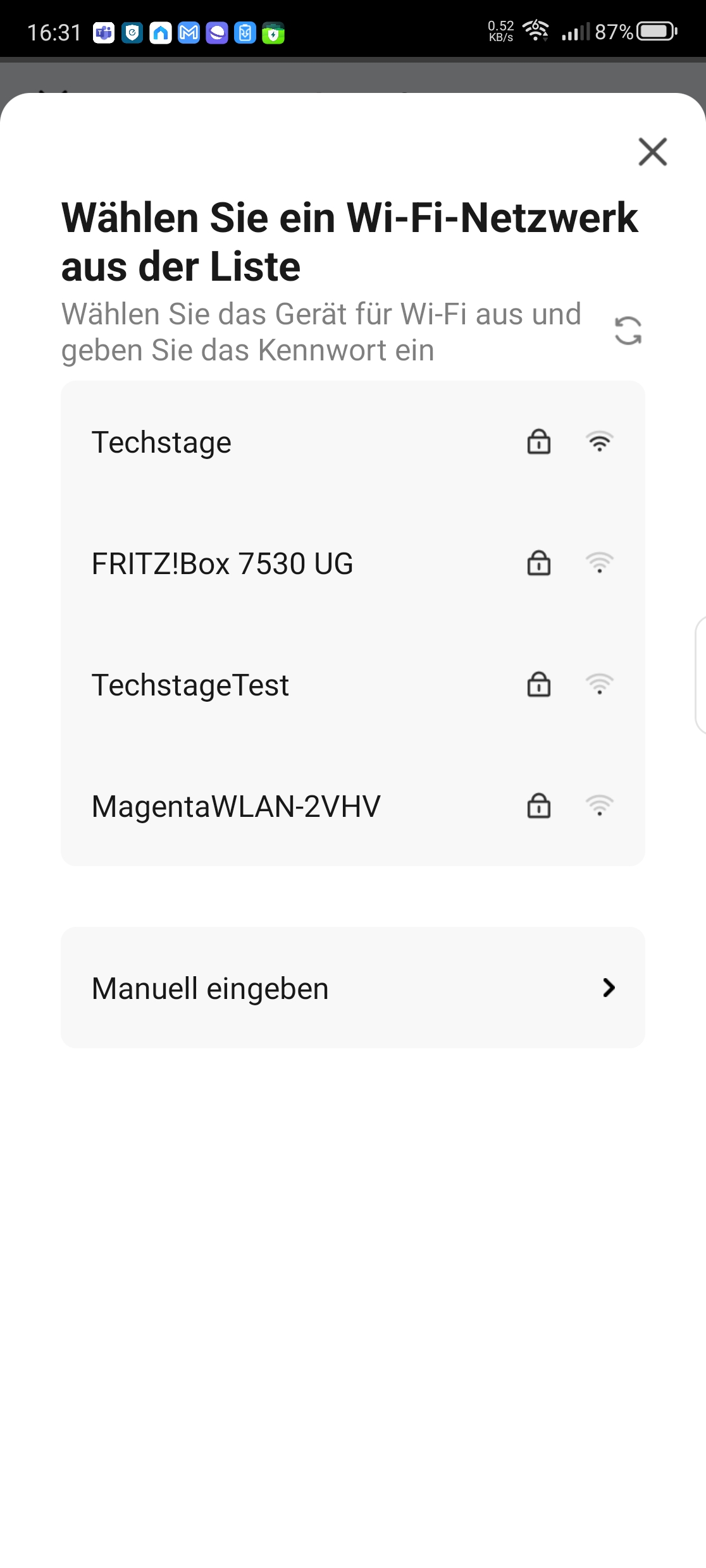This screenshot has height=1568, width=706.
Task: Pick the TechstageTest network
Action: tap(352, 685)
